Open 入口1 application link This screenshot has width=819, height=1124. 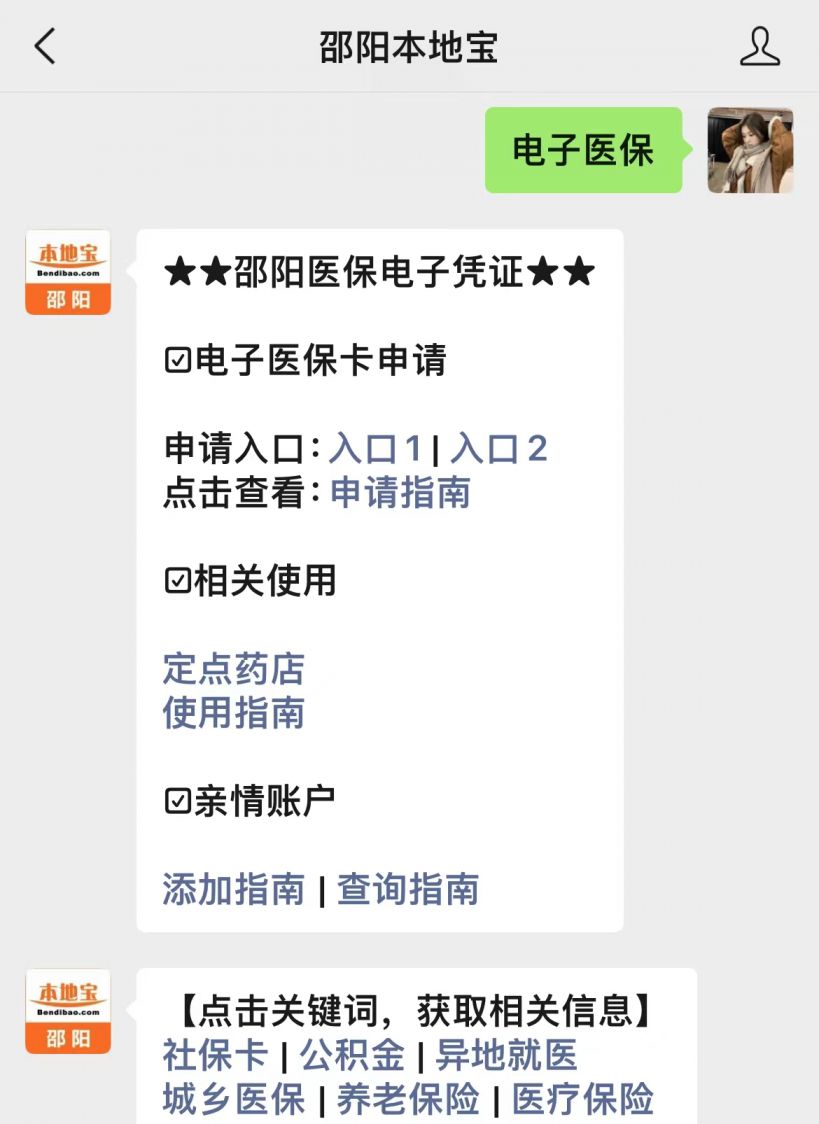(376, 449)
